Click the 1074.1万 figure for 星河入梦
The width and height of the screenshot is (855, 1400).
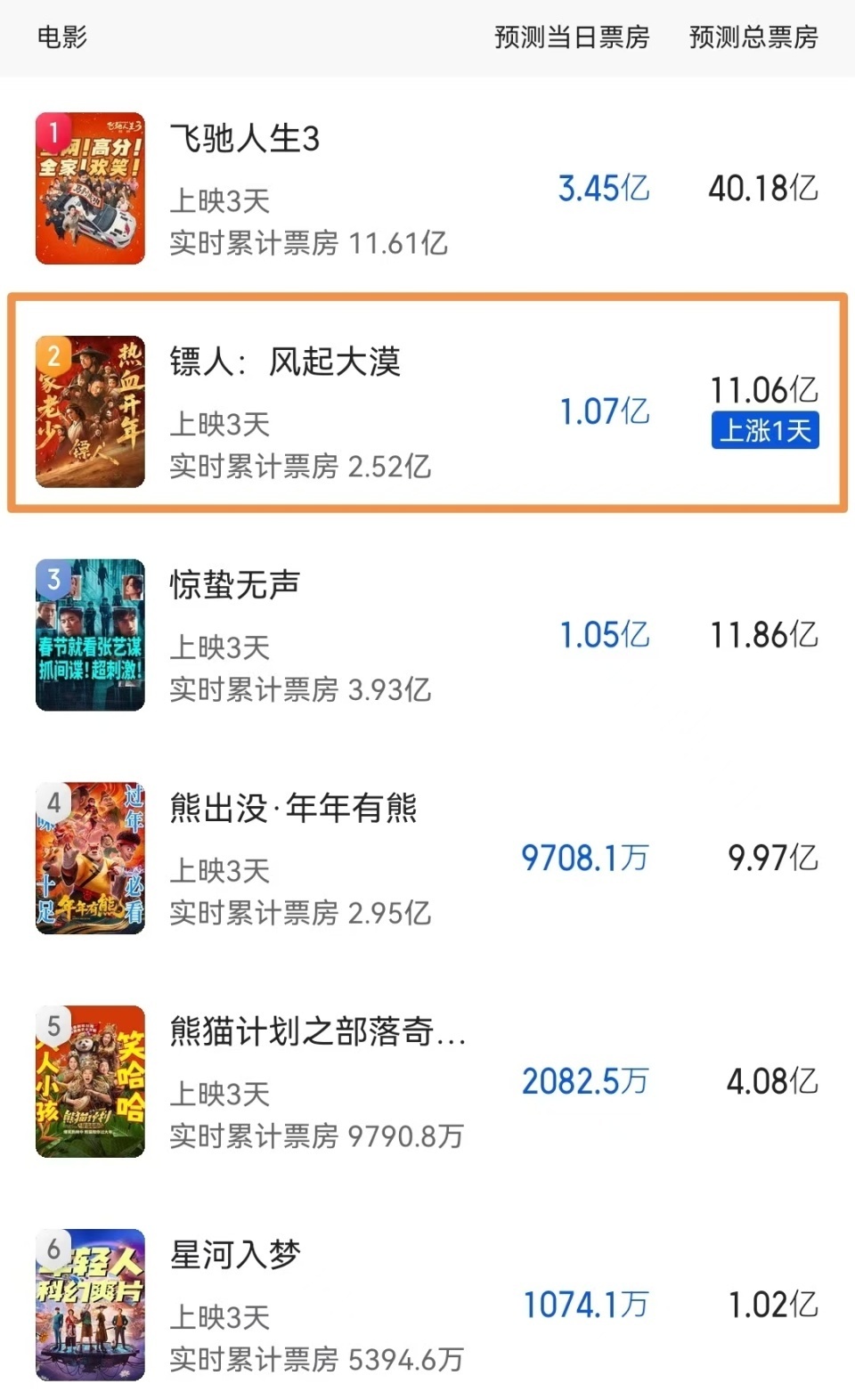tap(585, 1304)
